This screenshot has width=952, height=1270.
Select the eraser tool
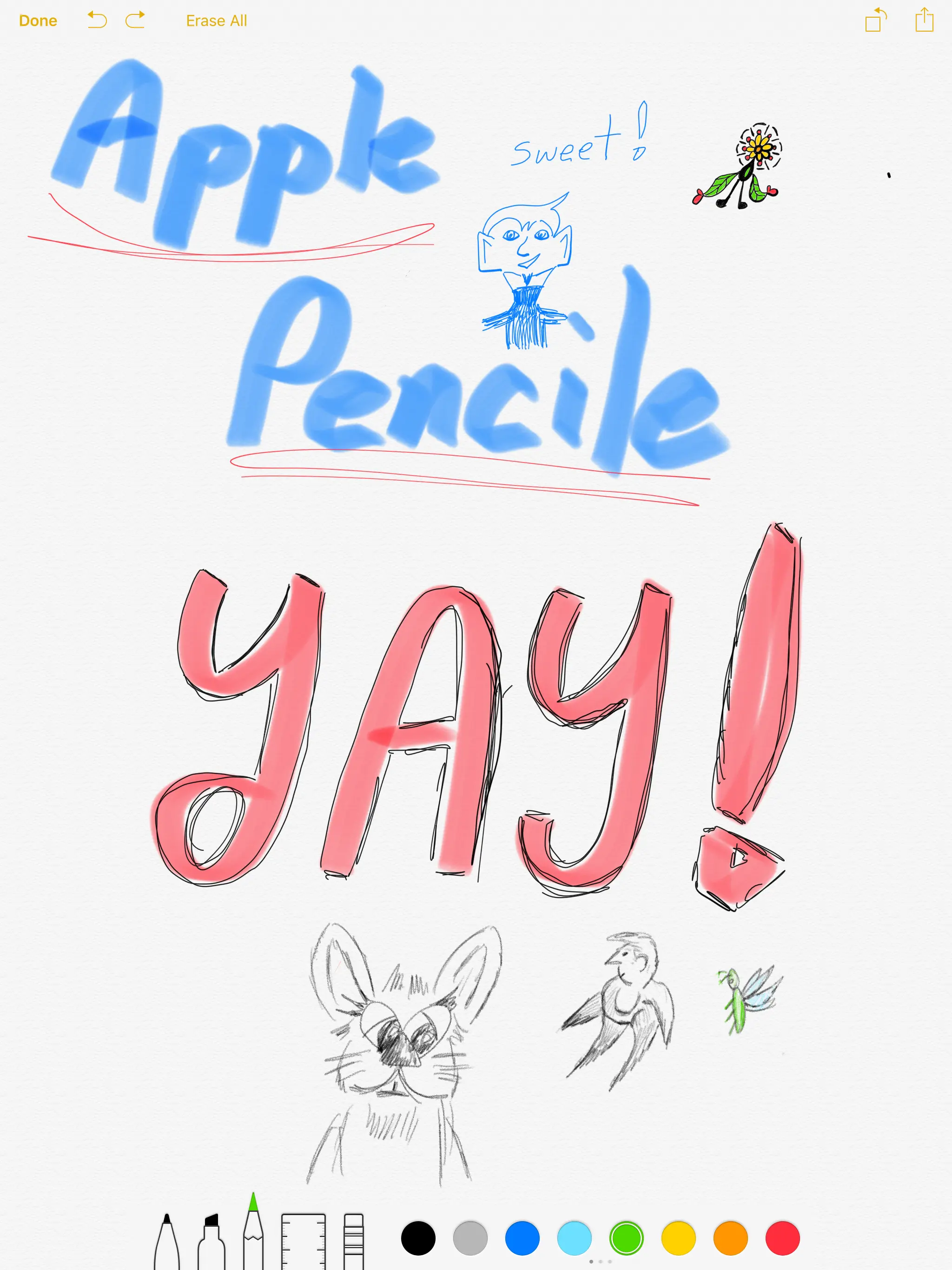coord(354,1243)
